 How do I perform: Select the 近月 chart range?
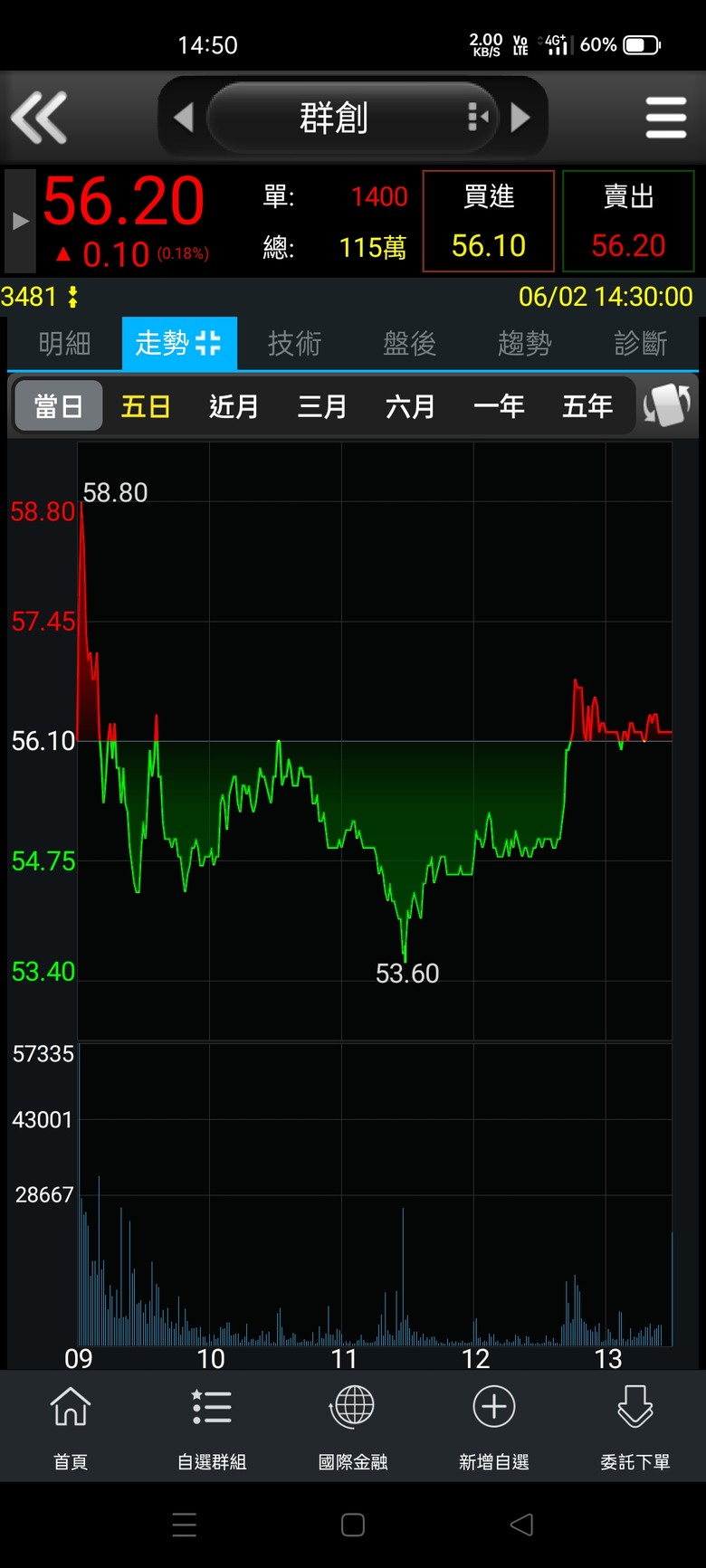pyautogui.click(x=234, y=406)
